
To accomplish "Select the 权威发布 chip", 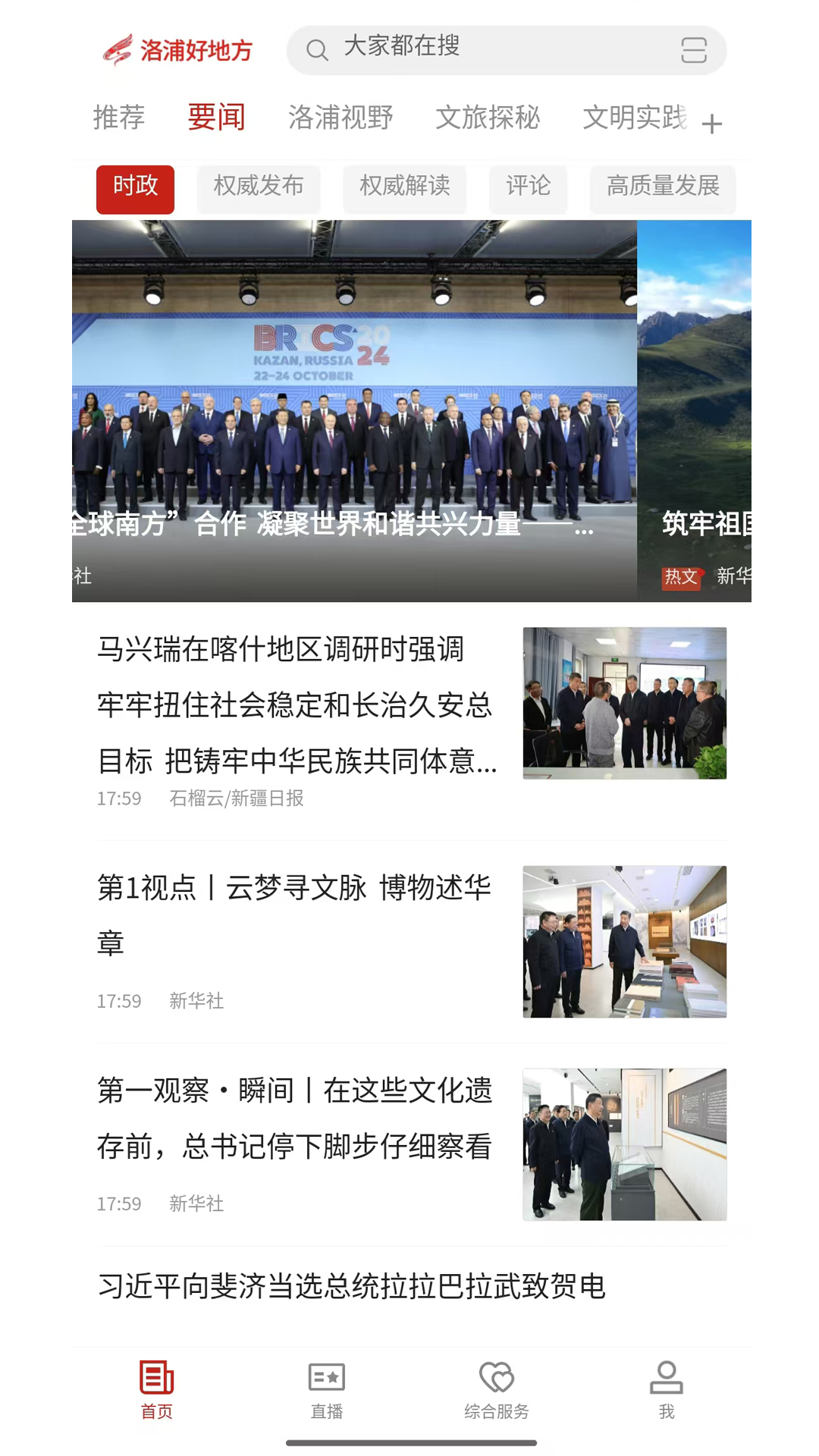I will click(259, 187).
